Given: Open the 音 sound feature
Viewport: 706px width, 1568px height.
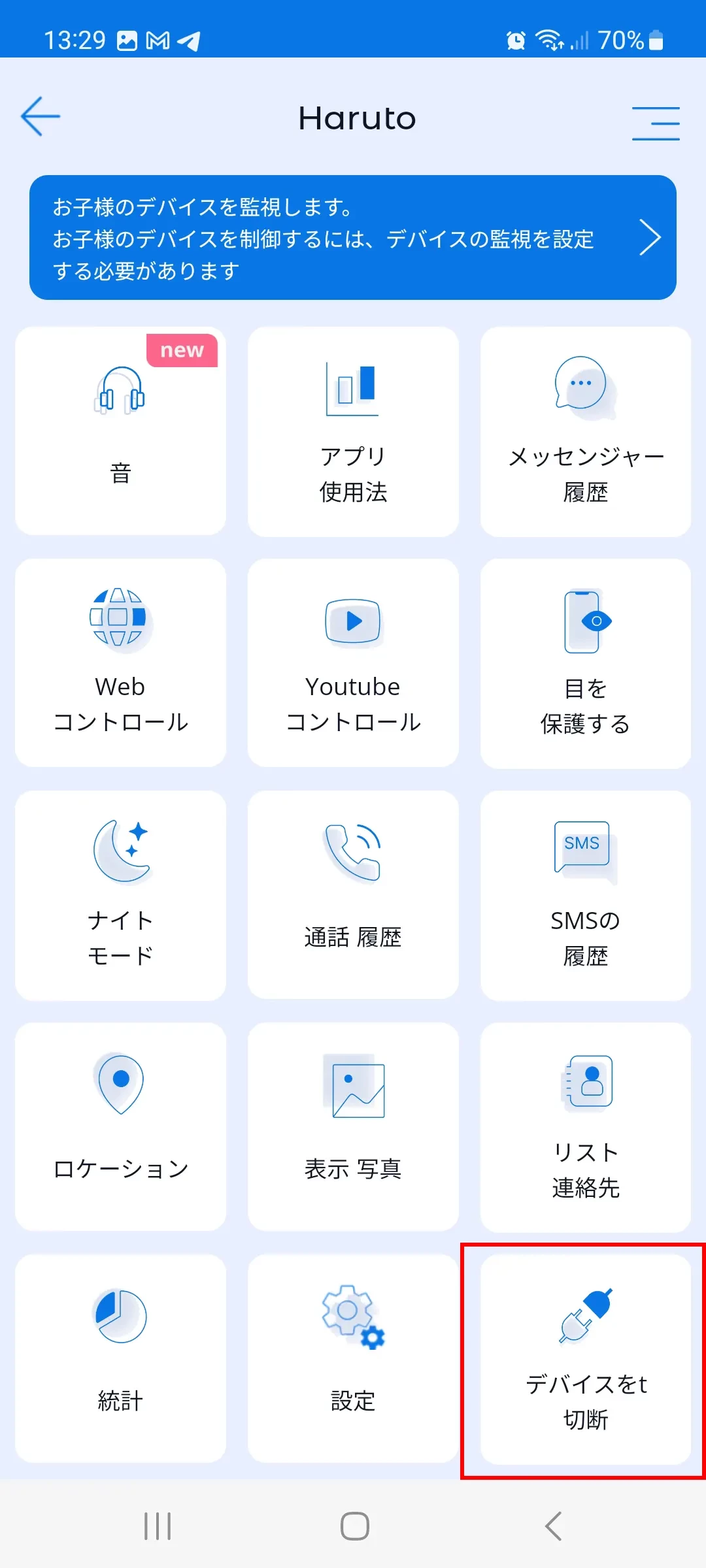Looking at the screenshot, I should click(120, 431).
